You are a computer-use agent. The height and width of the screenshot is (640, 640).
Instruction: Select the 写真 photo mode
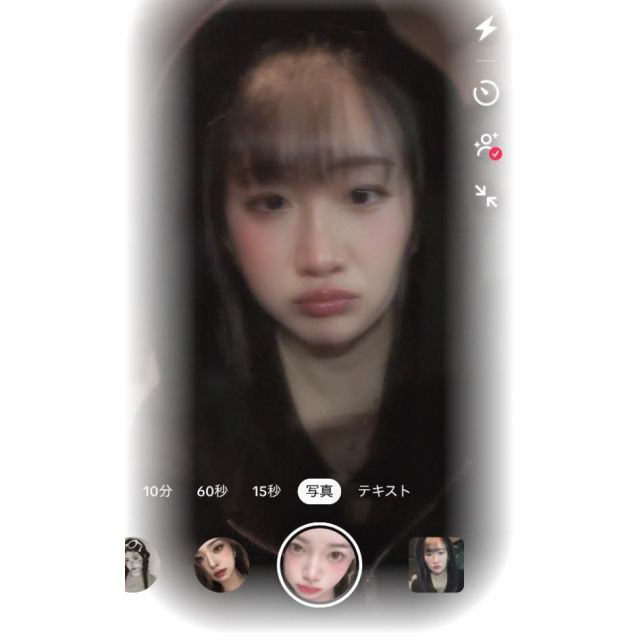click(320, 491)
